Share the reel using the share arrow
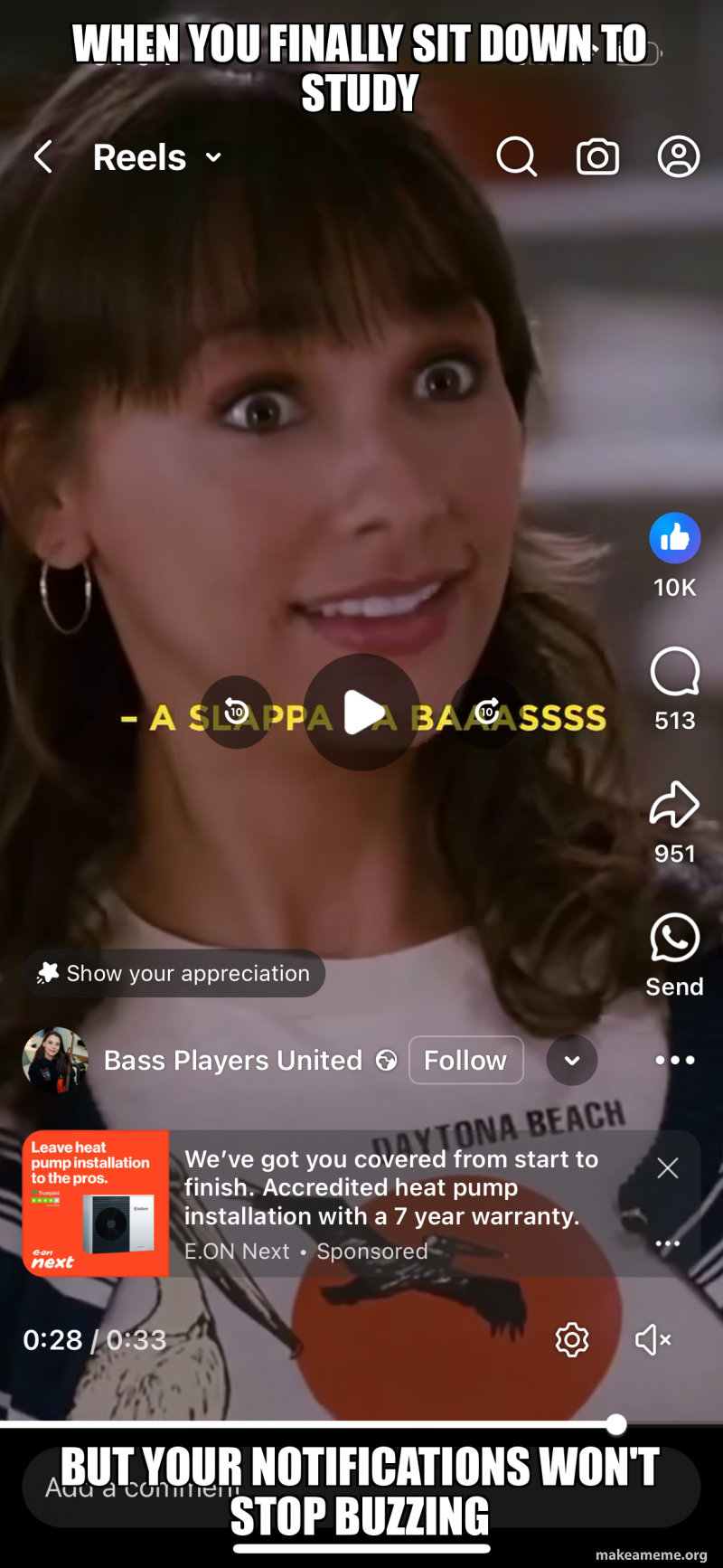This screenshot has width=723, height=1568. coord(673,803)
